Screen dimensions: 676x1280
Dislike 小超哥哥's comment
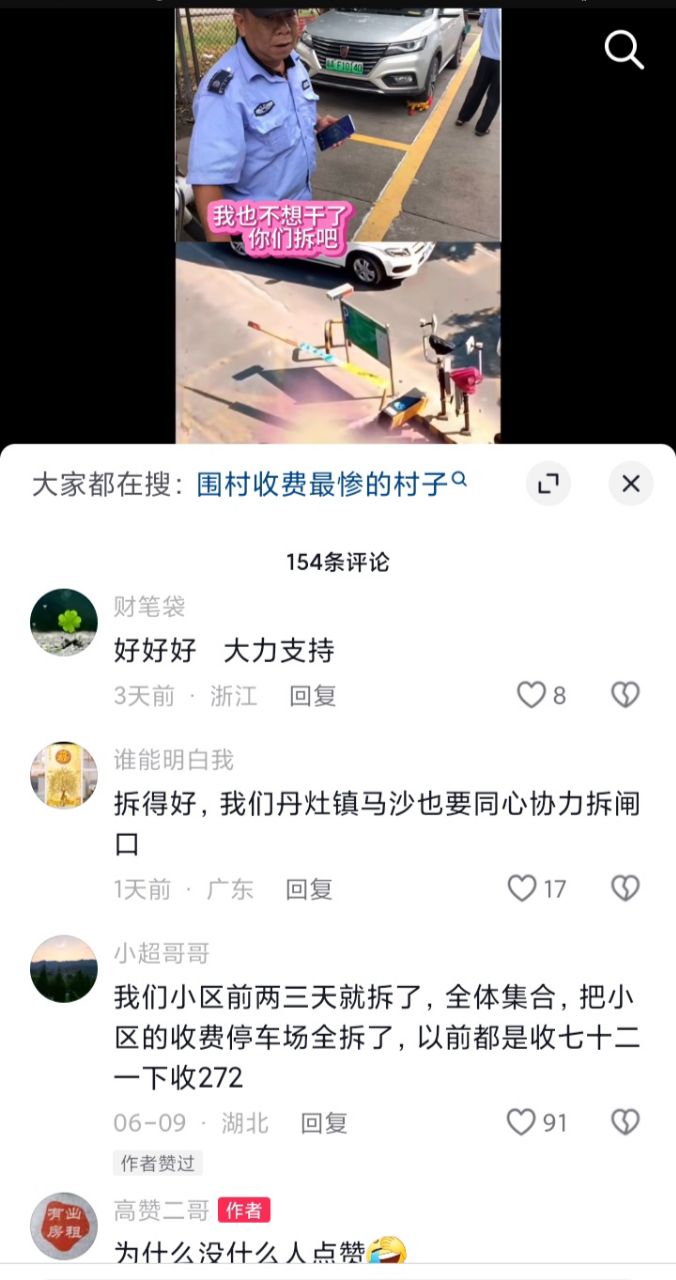point(625,1122)
